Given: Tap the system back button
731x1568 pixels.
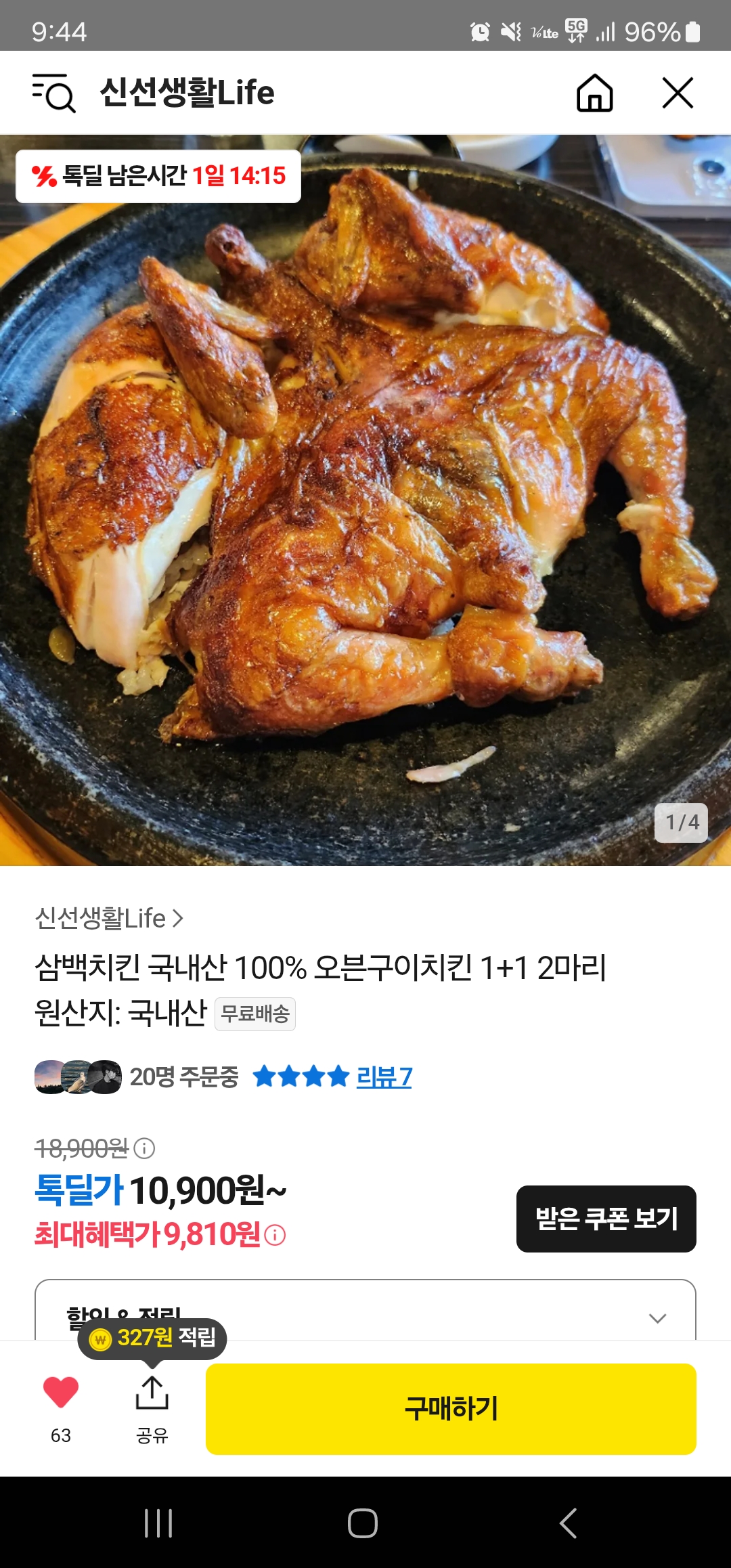Looking at the screenshot, I should click(568, 1523).
